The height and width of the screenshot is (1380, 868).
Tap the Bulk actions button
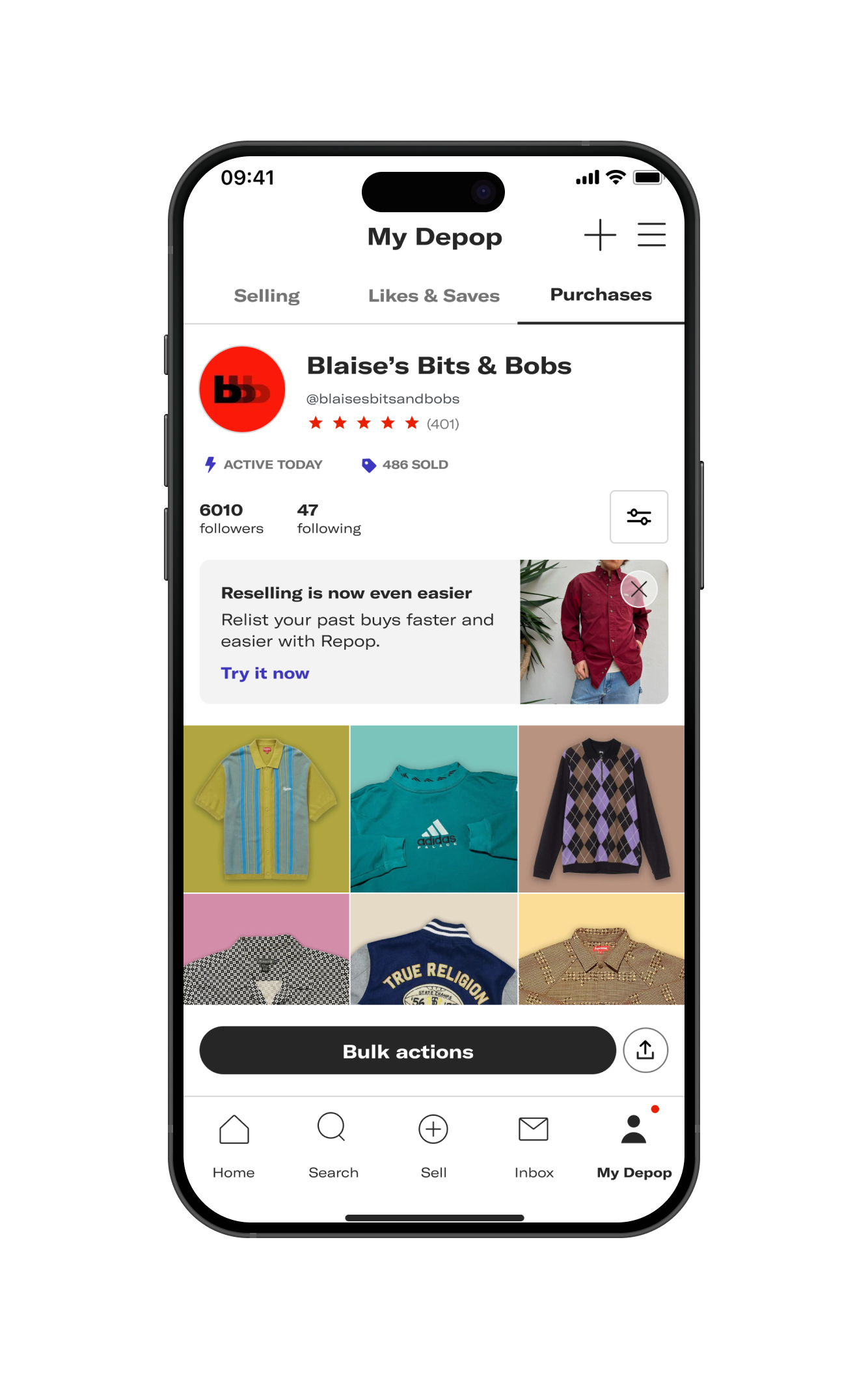407,1051
